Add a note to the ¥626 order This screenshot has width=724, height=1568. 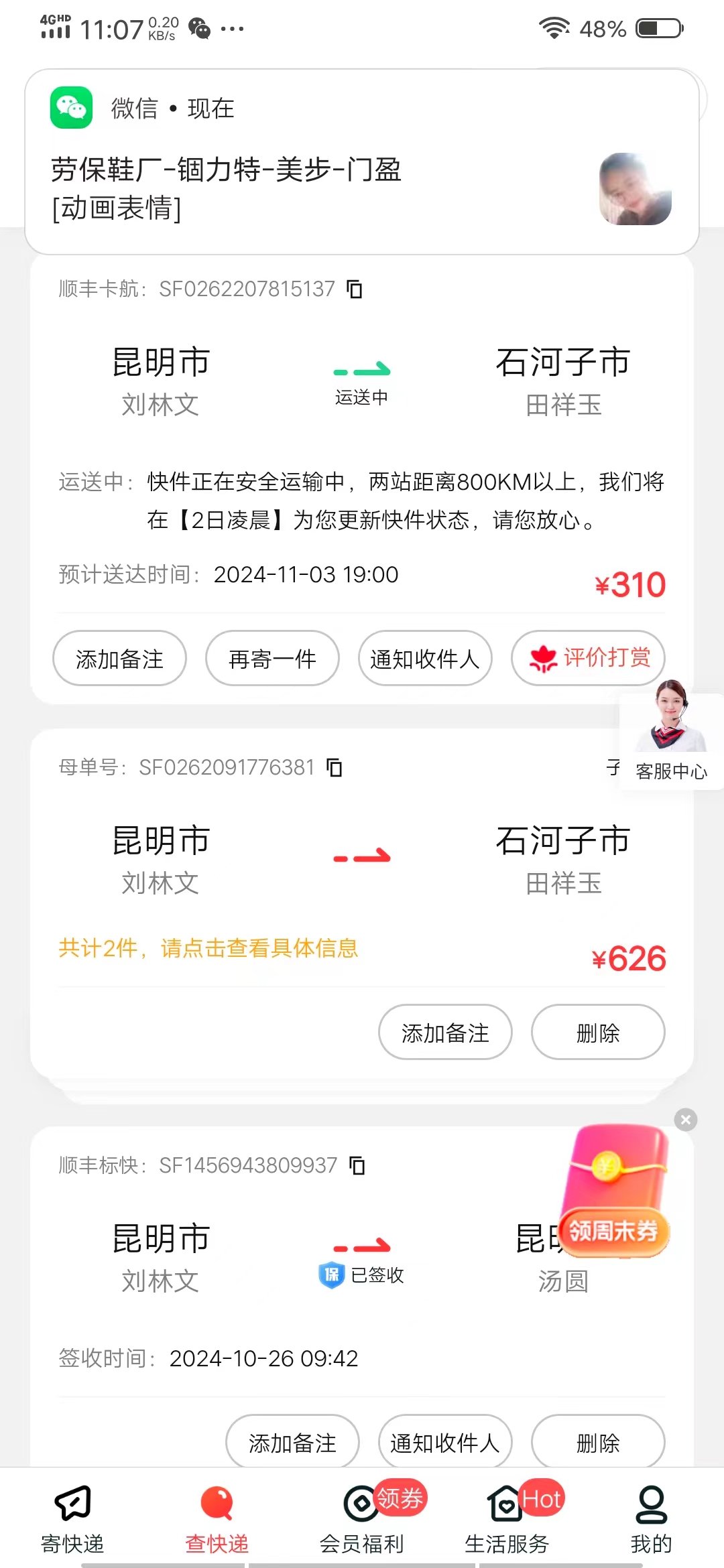tap(445, 1033)
